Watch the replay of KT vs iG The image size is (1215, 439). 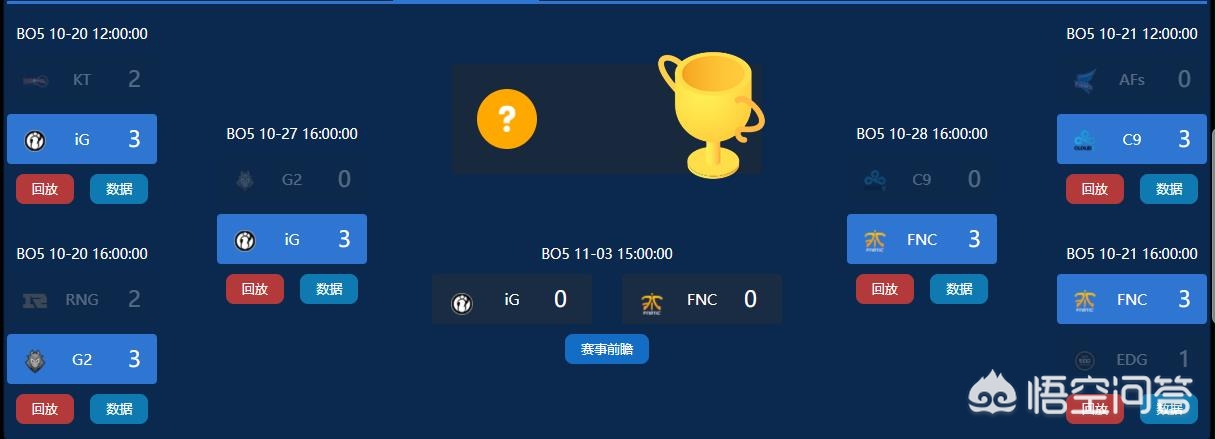[45, 189]
